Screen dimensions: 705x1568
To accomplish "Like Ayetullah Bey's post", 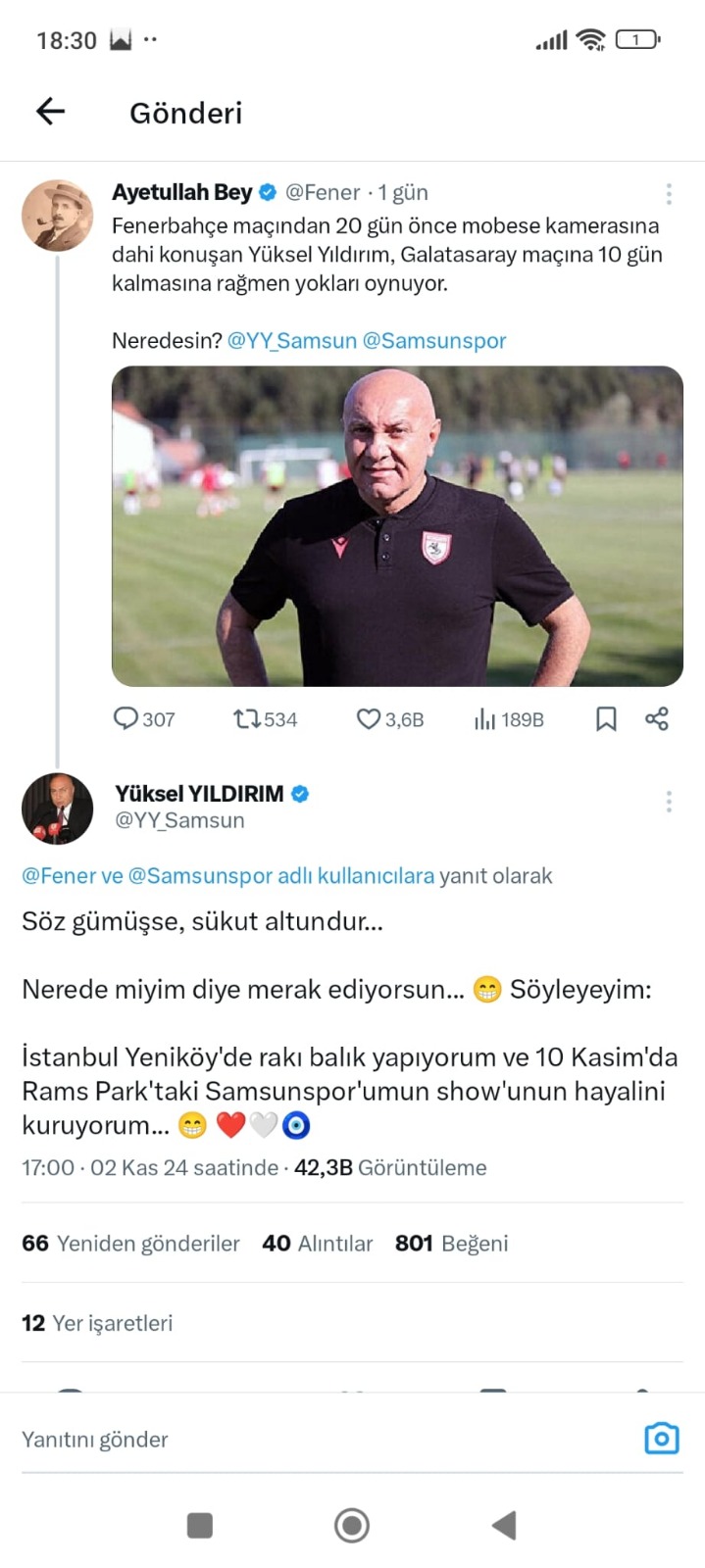I will (389, 719).
